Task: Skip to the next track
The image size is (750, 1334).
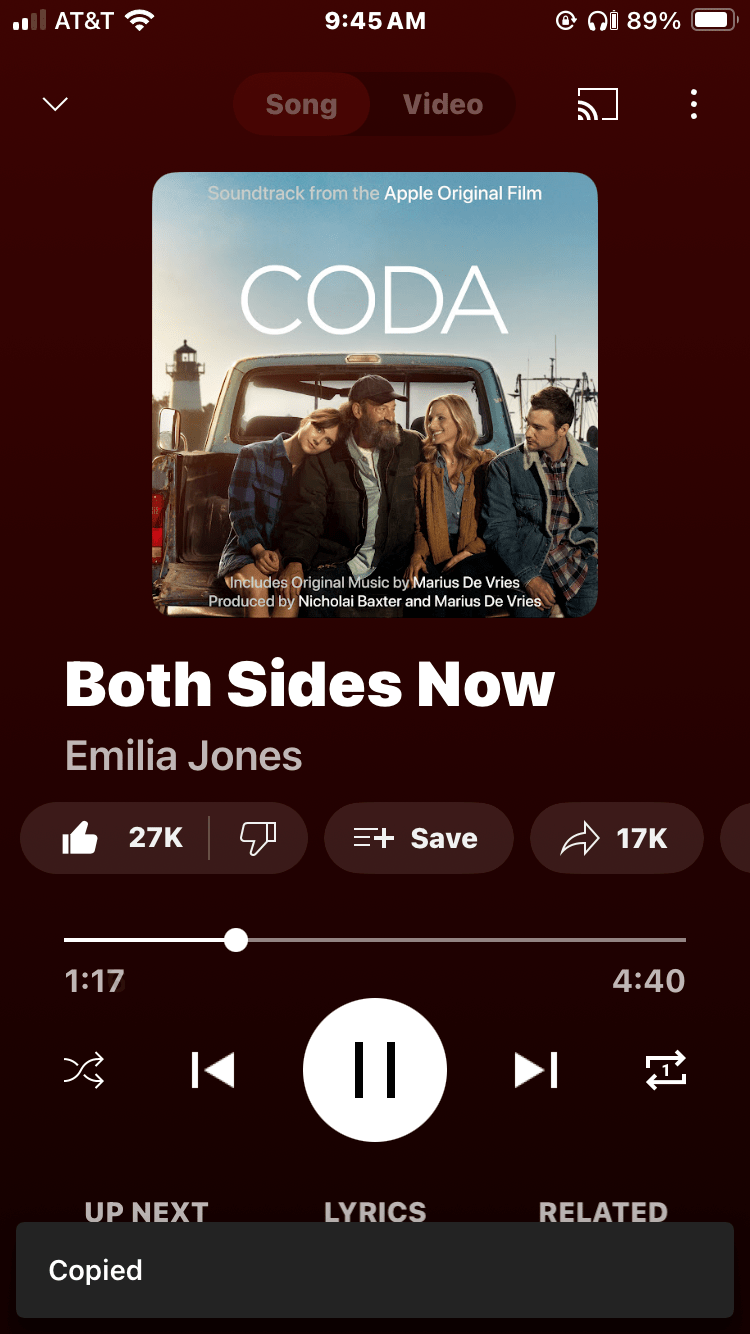Action: 536,1071
